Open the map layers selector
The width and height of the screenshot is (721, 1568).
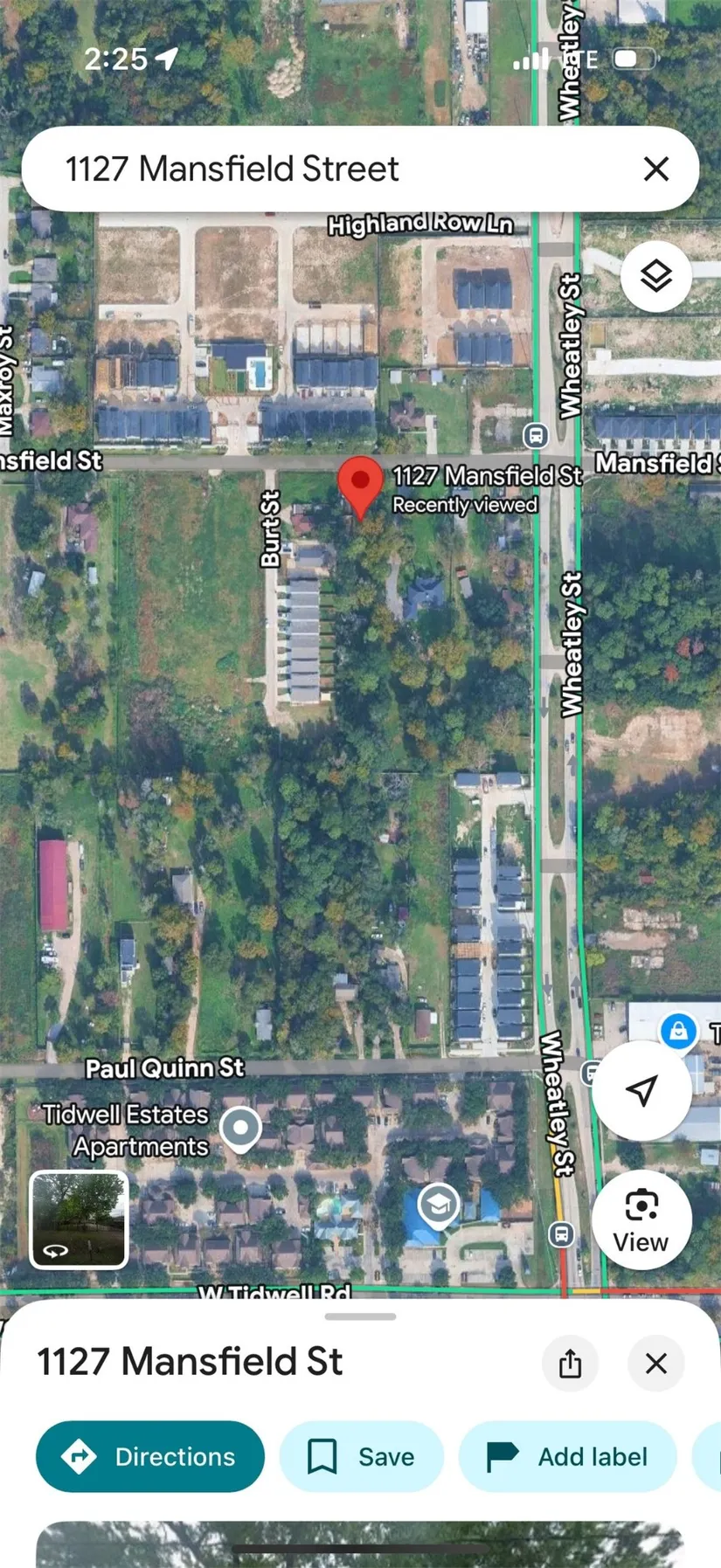pyautogui.click(x=656, y=276)
